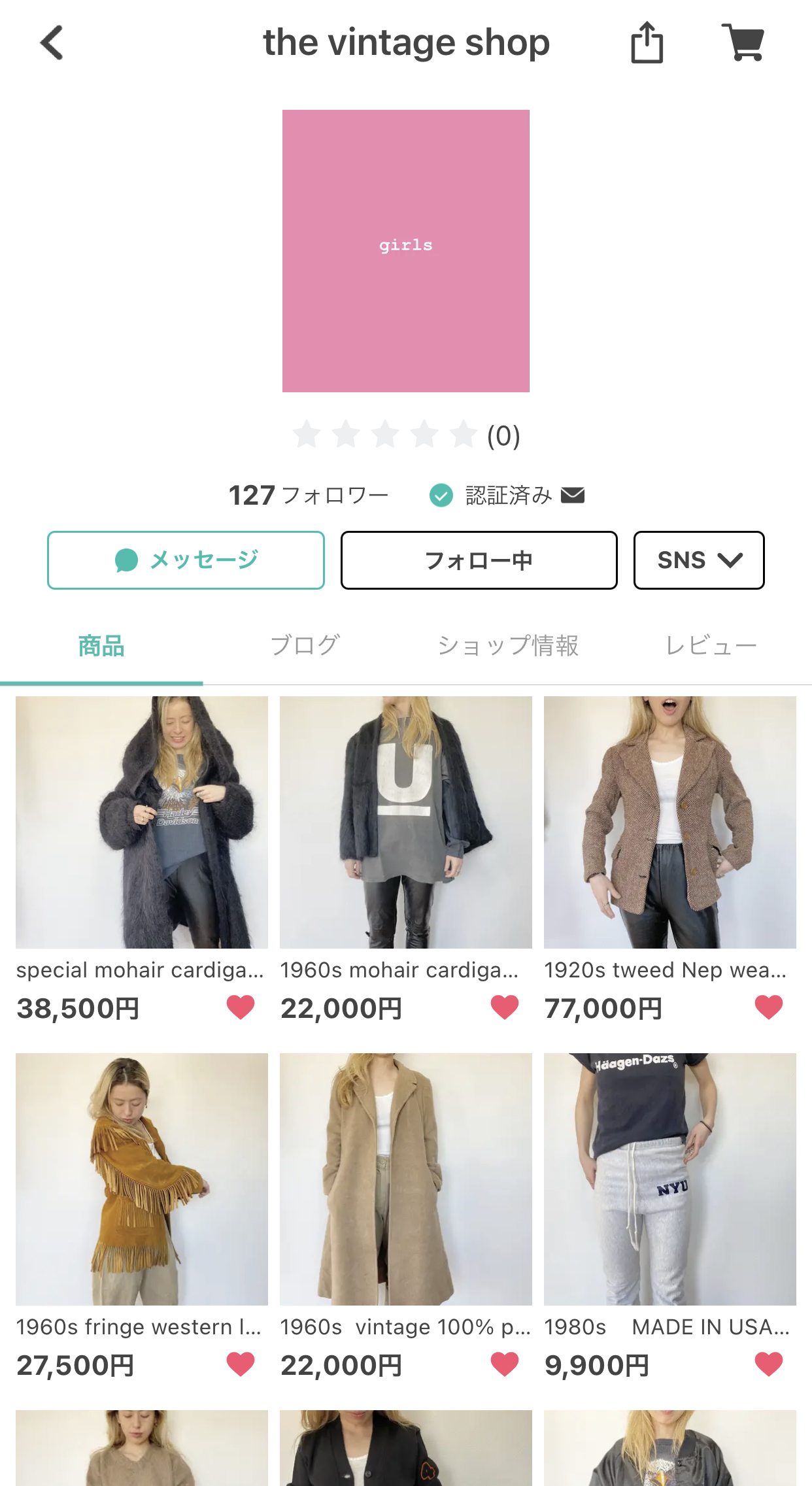This screenshot has height=1486, width=812.
Task: Open the shopping cart
Action: point(744,42)
